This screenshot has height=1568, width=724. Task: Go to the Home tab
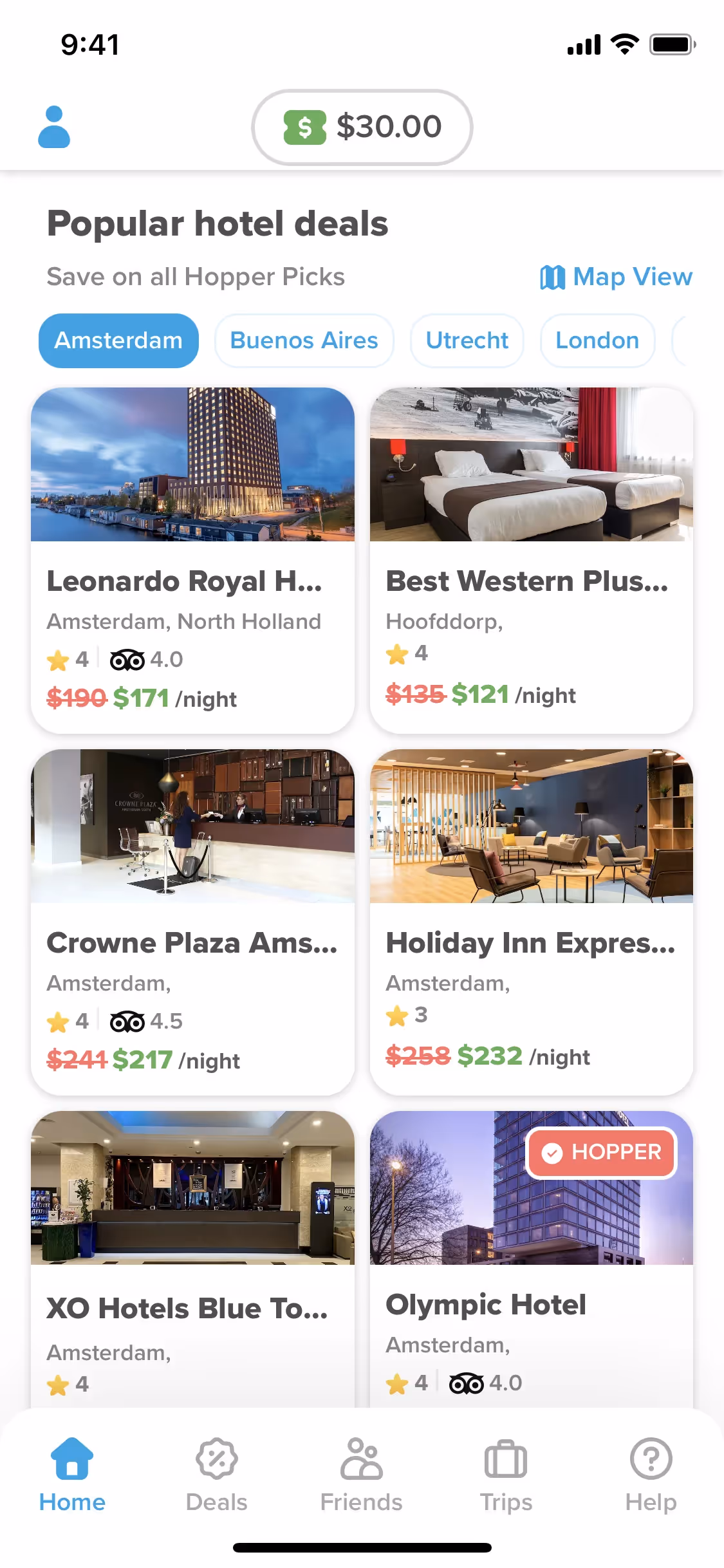(x=72, y=1475)
